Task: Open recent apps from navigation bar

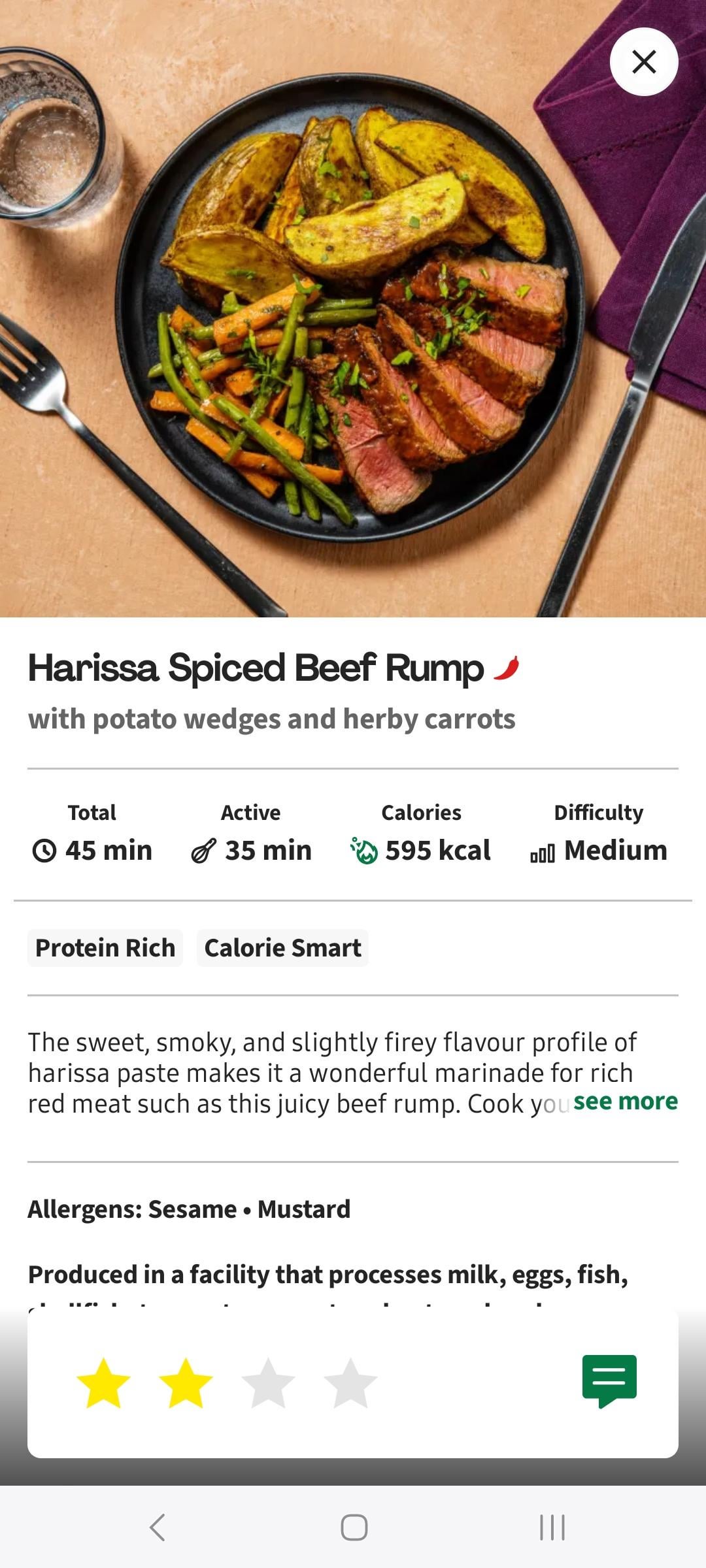Action: 552,1527
